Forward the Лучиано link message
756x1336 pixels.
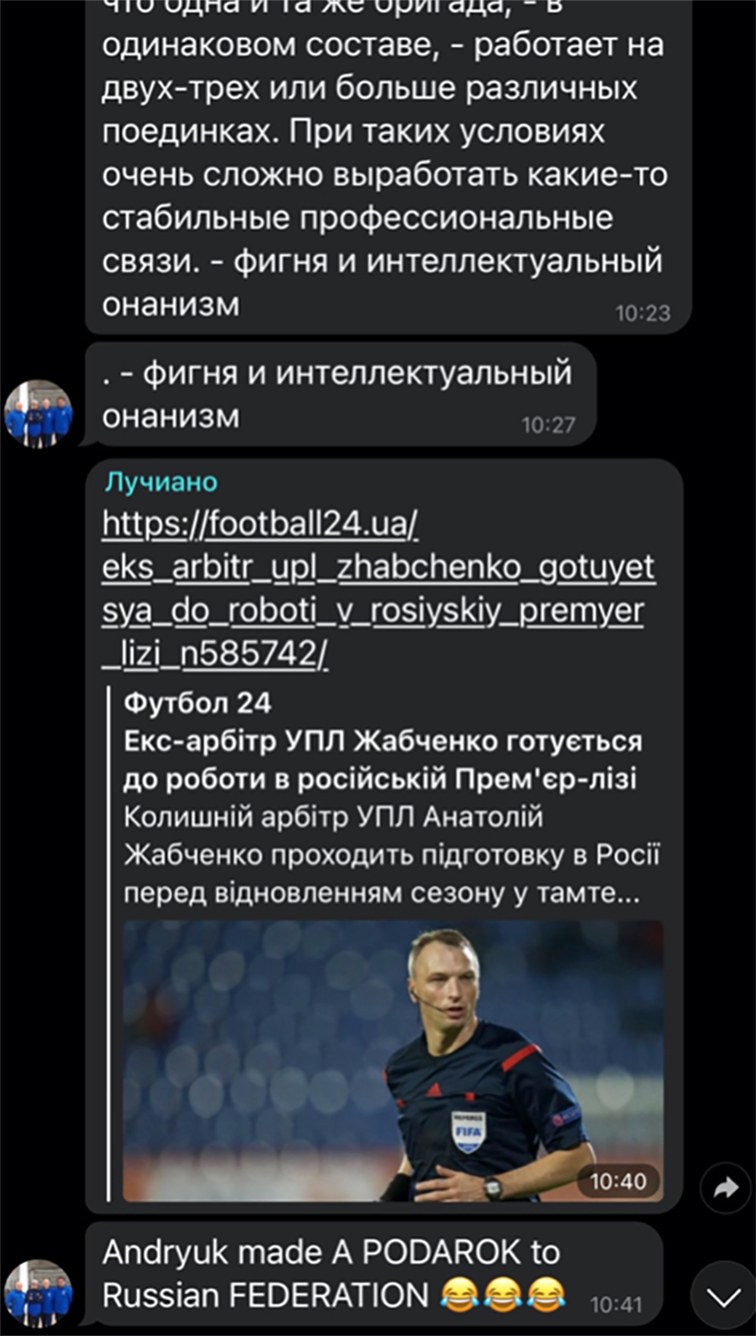click(x=720, y=1187)
